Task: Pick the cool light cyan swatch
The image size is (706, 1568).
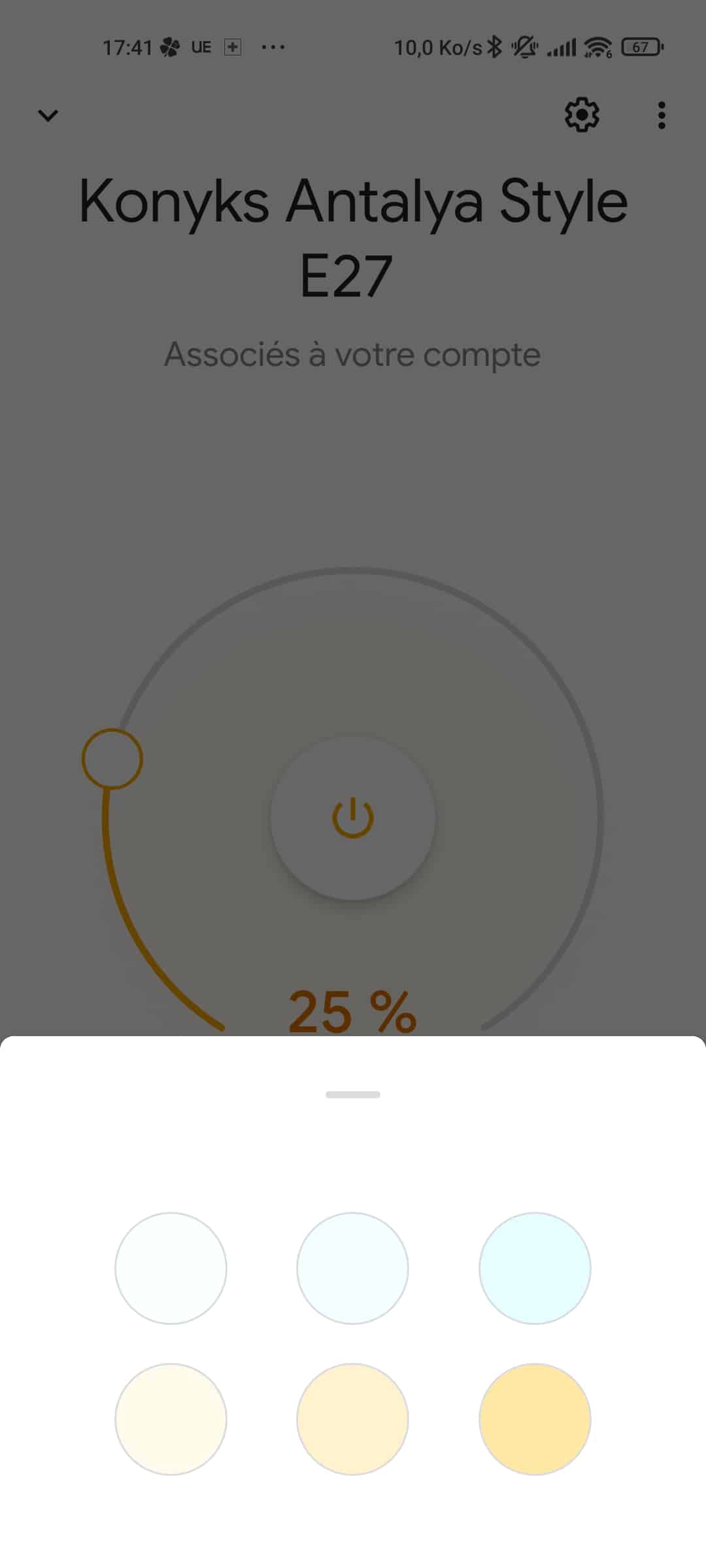Action: coord(535,1268)
